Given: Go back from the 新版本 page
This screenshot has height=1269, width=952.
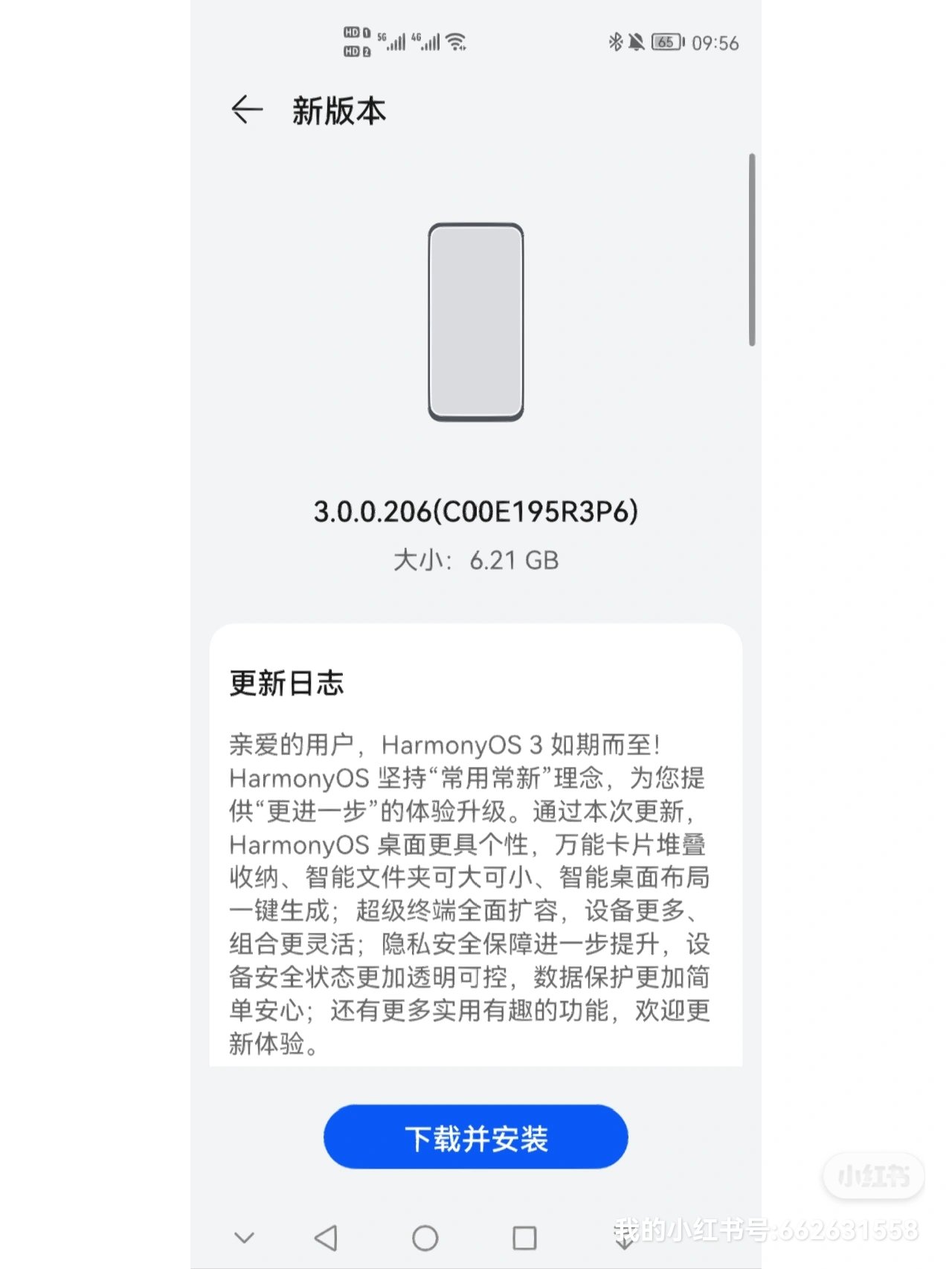Looking at the screenshot, I should [247, 110].
